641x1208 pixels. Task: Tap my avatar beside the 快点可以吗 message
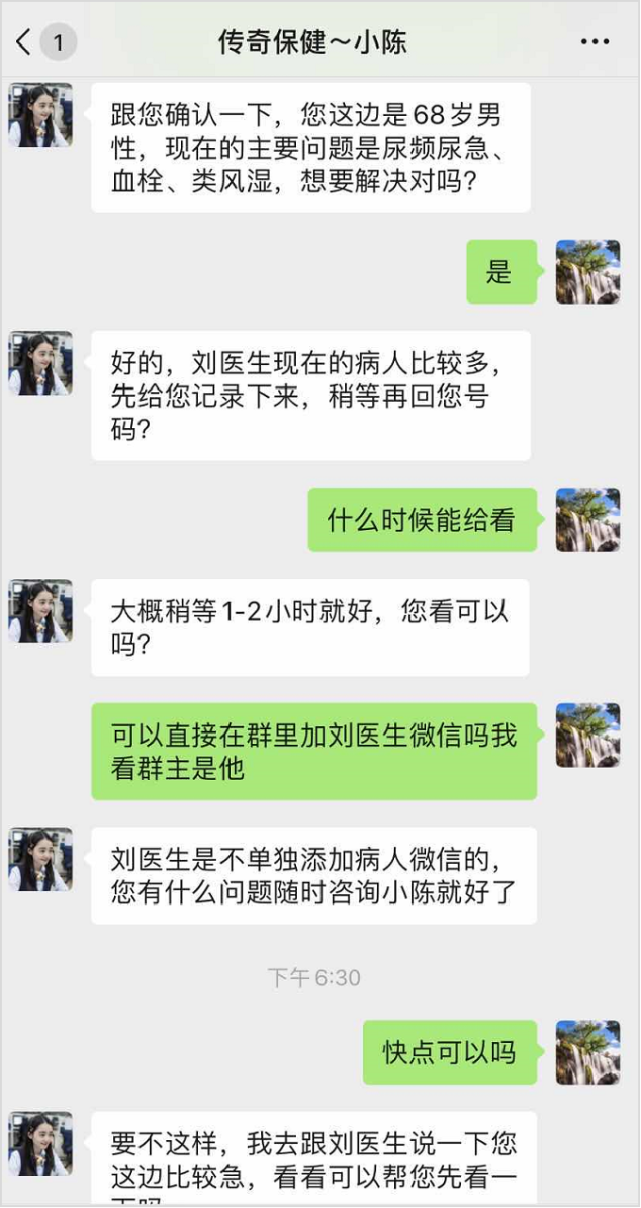tap(588, 1052)
